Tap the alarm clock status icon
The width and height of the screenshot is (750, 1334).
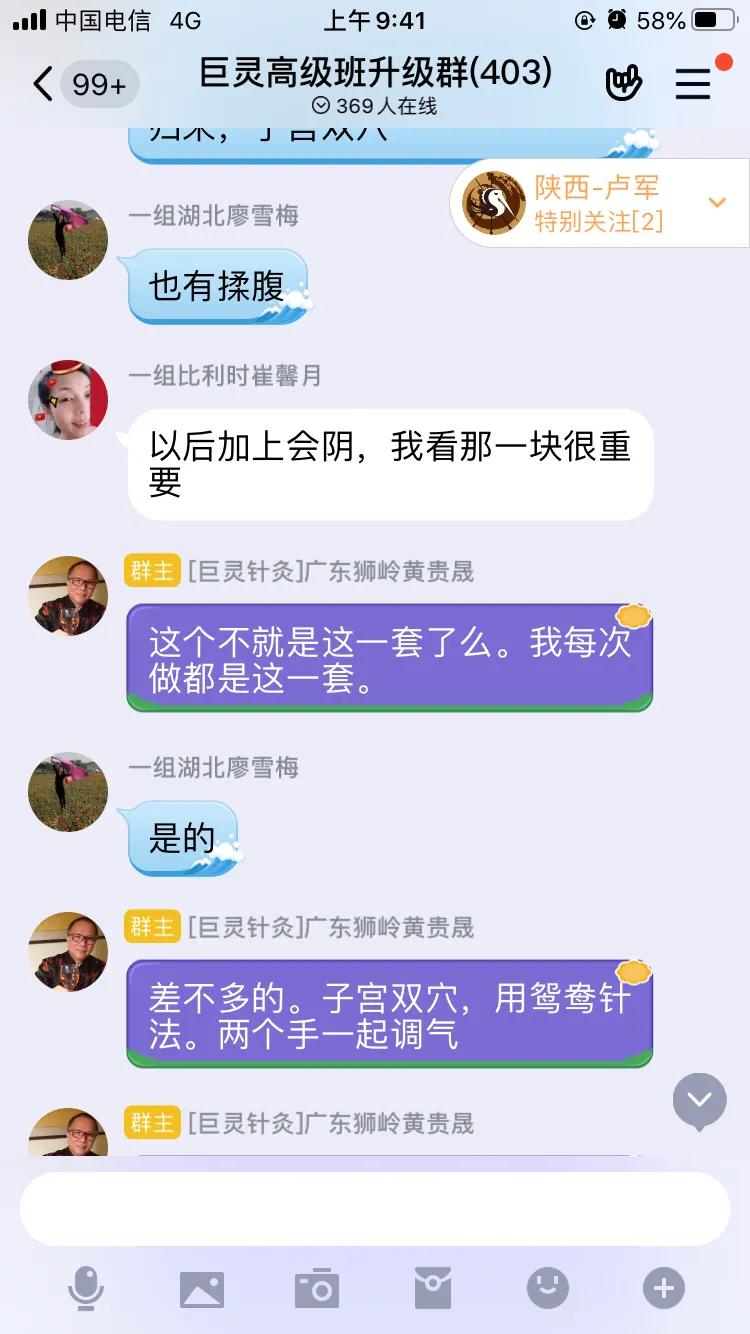[615, 18]
